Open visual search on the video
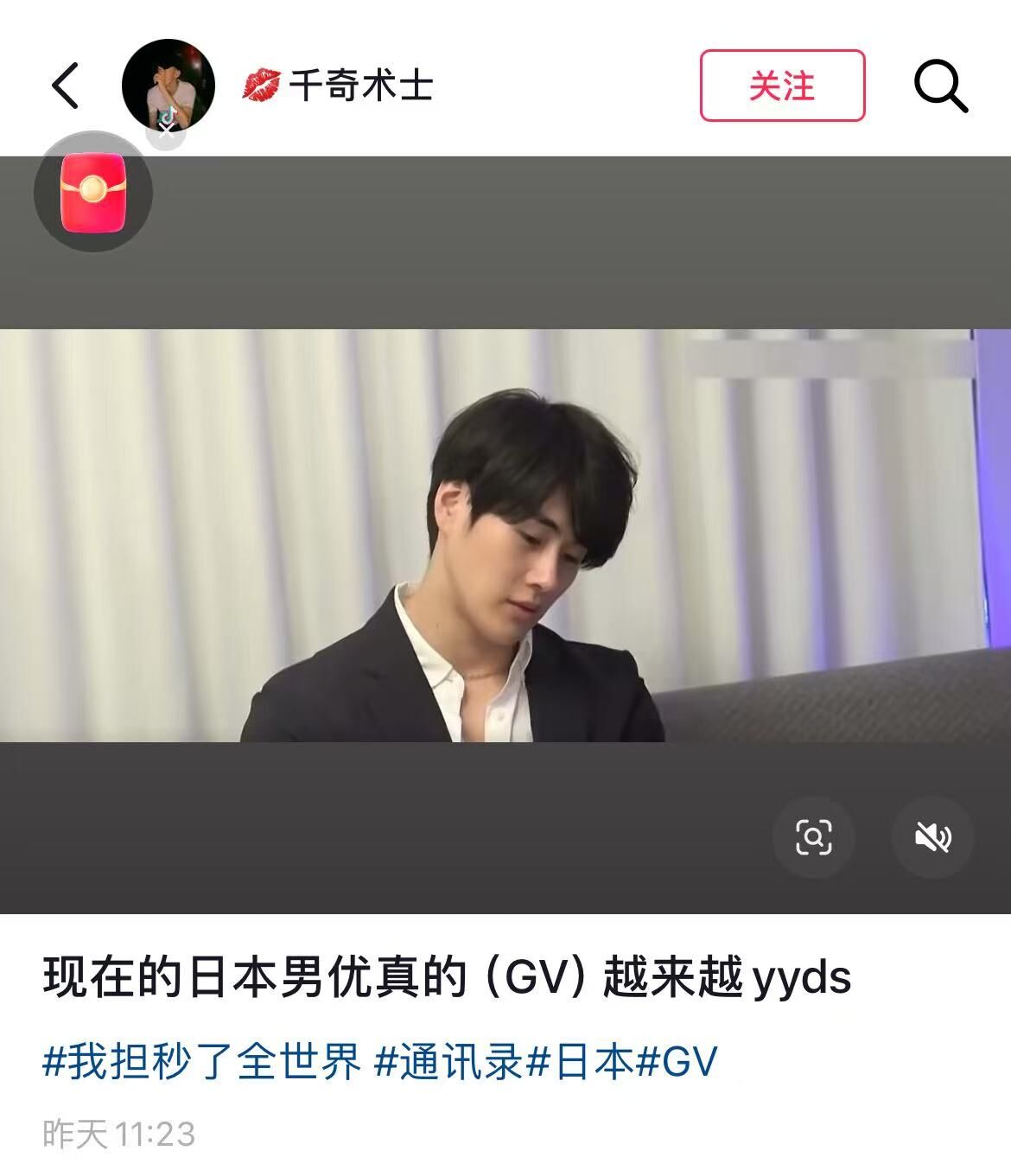The image size is (1011, 1176). point(813,836)
